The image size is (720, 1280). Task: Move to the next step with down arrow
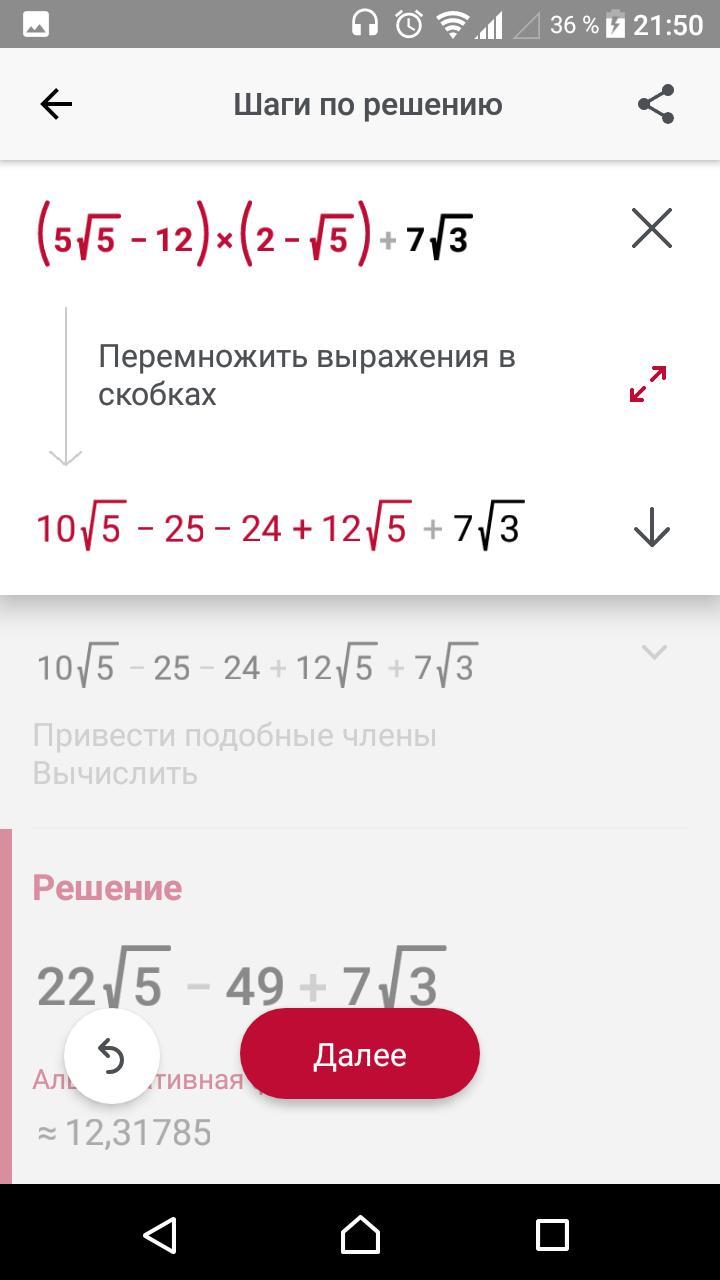(x=652, y=527)
